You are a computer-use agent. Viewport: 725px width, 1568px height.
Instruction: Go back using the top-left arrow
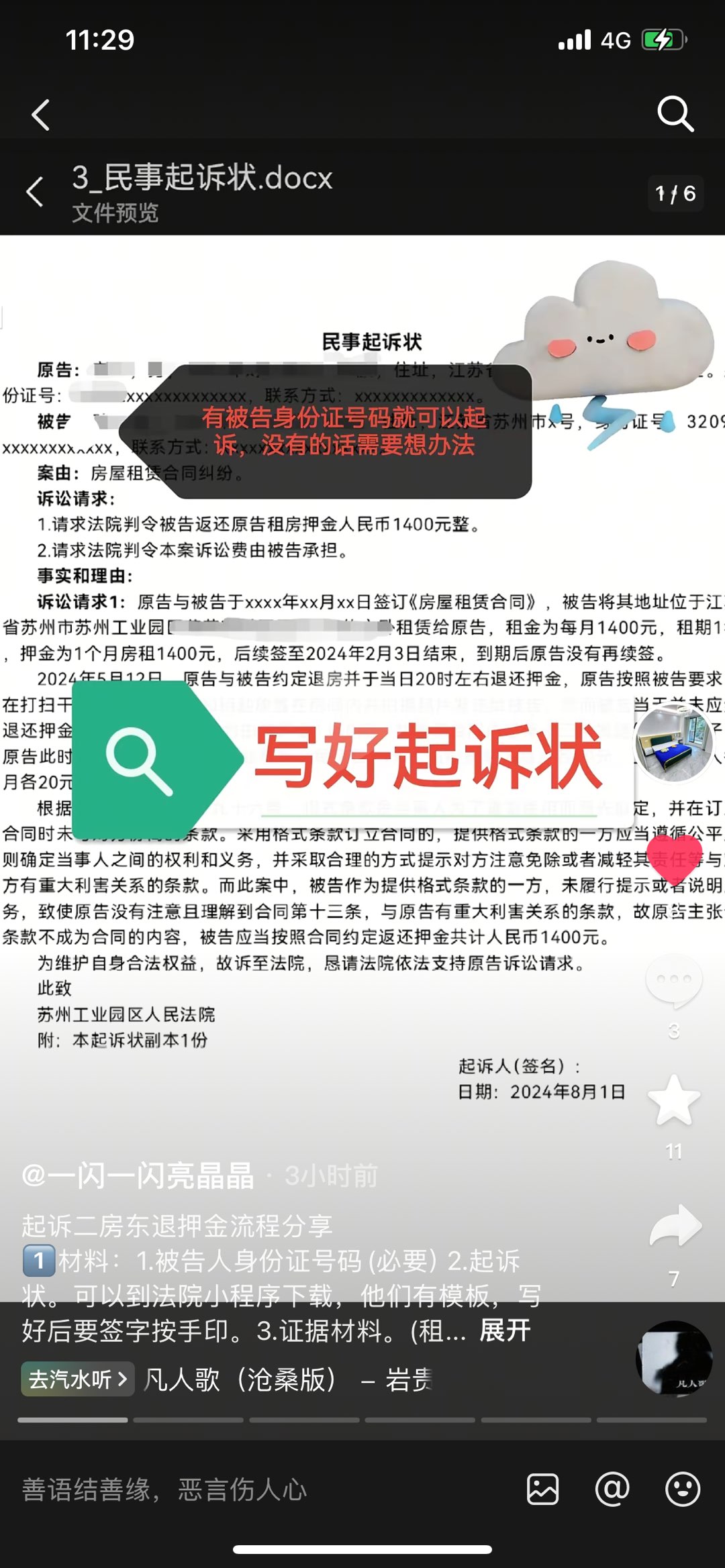pos(40,115)
